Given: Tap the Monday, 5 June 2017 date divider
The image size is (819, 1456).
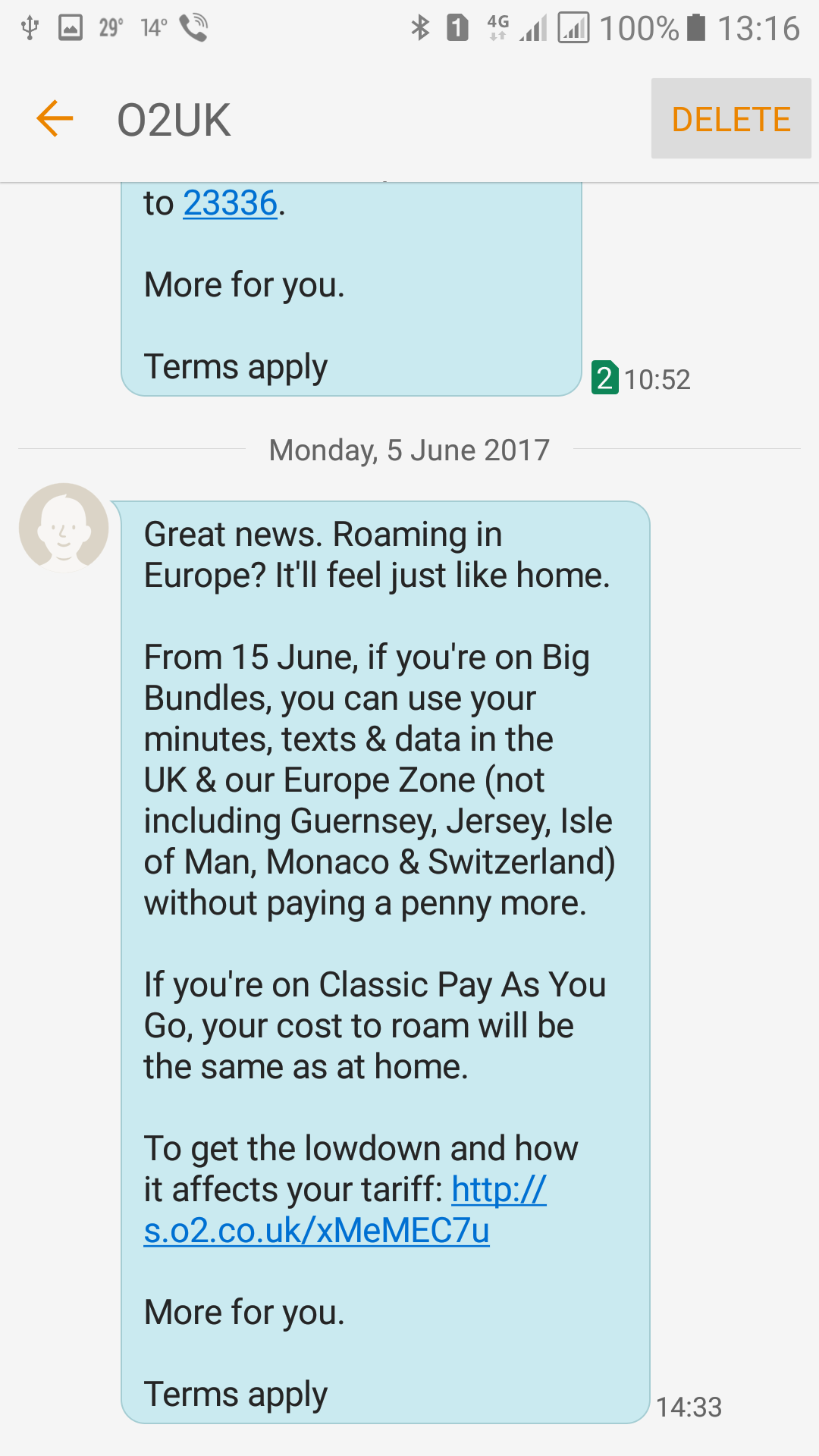Looking at the screenshot, I should [x=409, y=450].
